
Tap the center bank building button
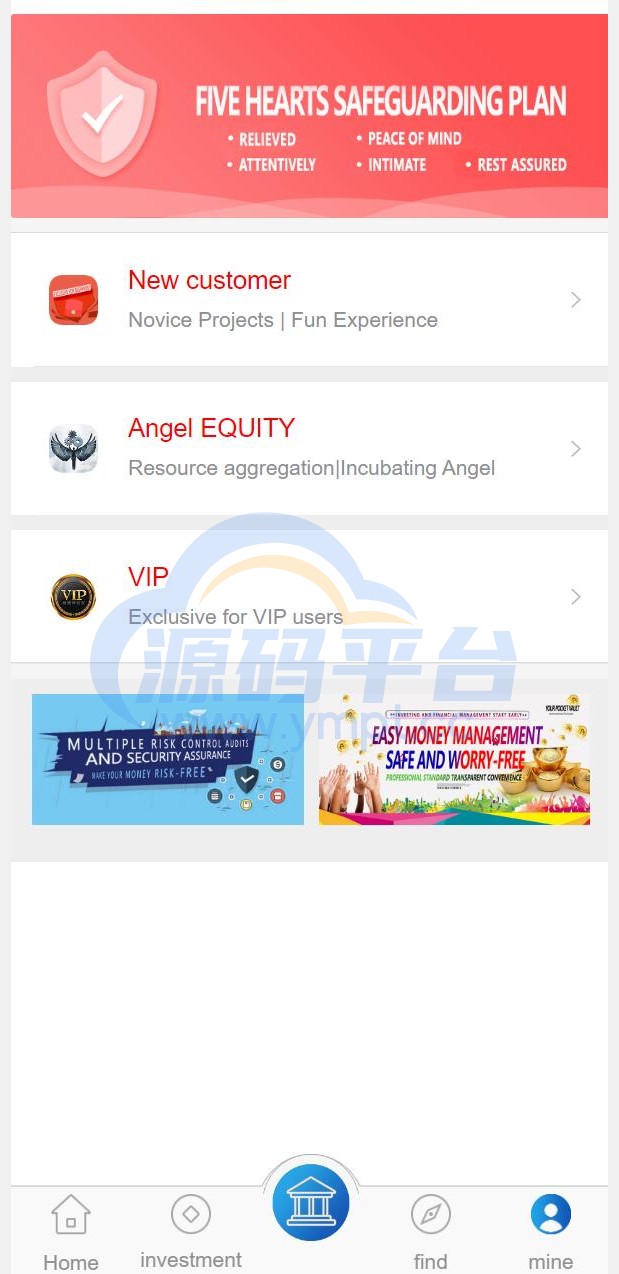point(311,1202)
